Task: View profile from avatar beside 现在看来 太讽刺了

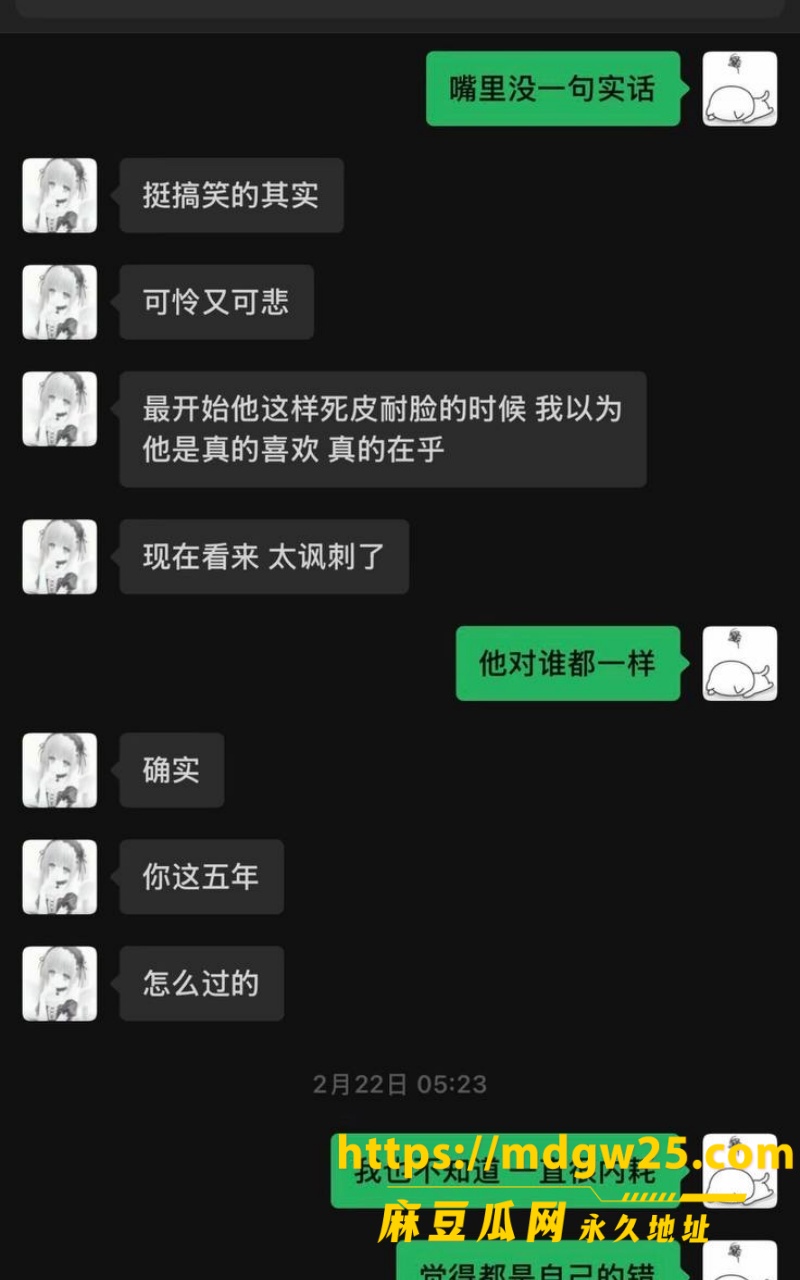Action: coord(60,557)
